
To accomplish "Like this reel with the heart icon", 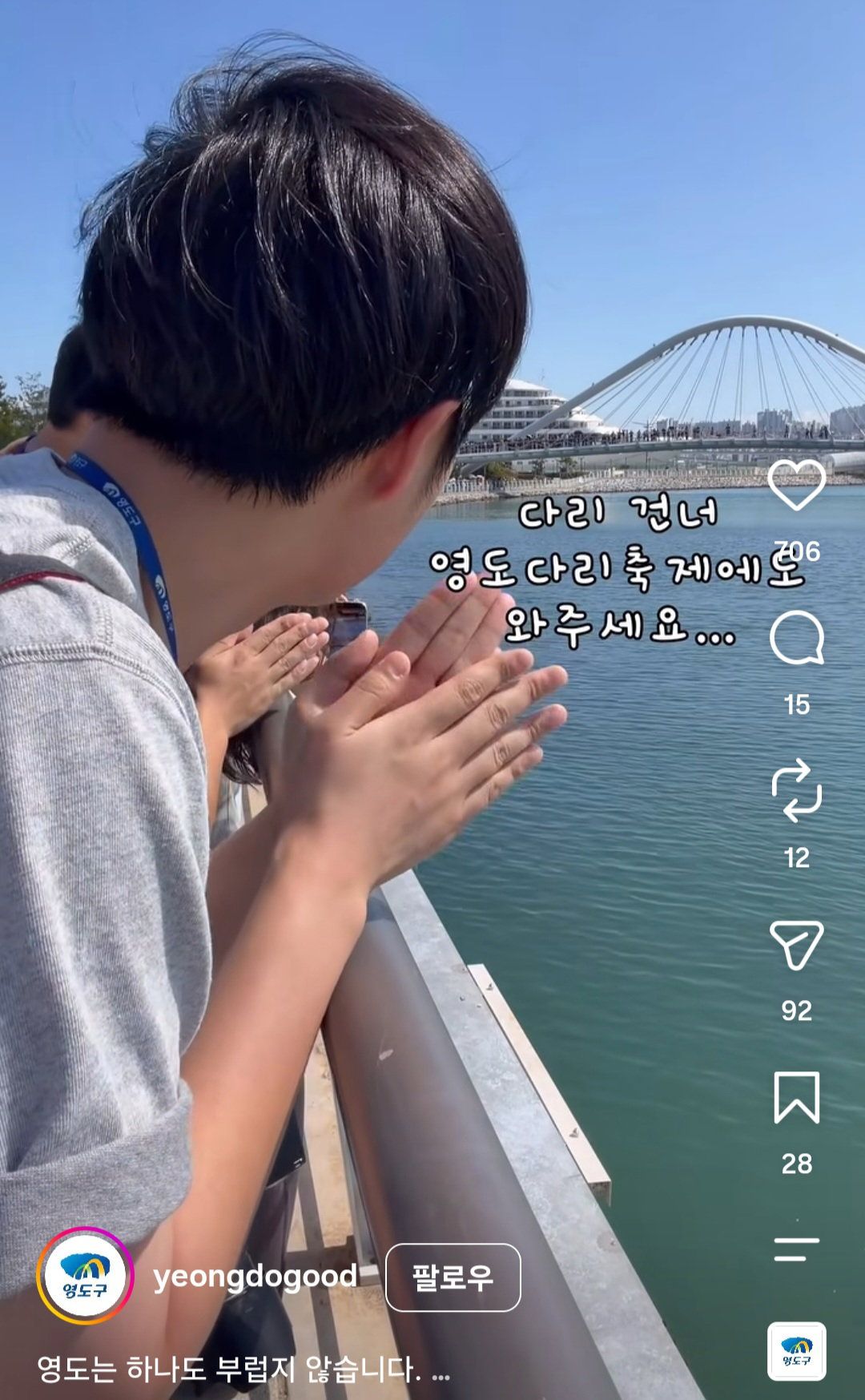I will point(796,486).
